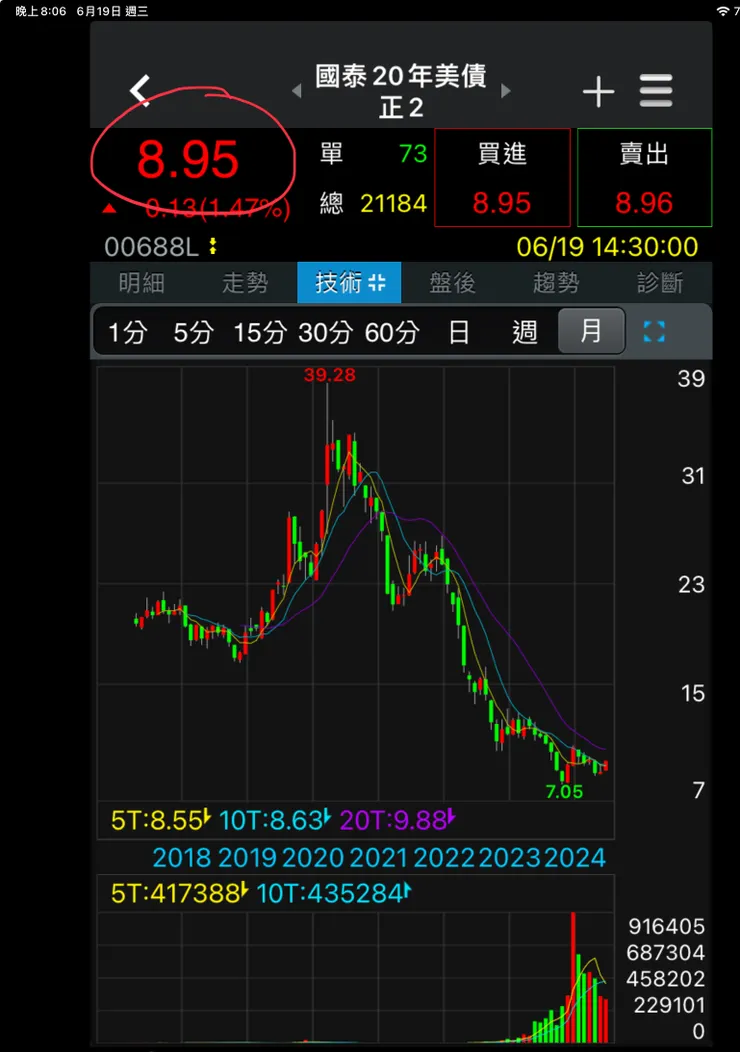The image size is (740, 1052).
Task: Open the 盤後 tab
Action: click(x=452, y=283)
